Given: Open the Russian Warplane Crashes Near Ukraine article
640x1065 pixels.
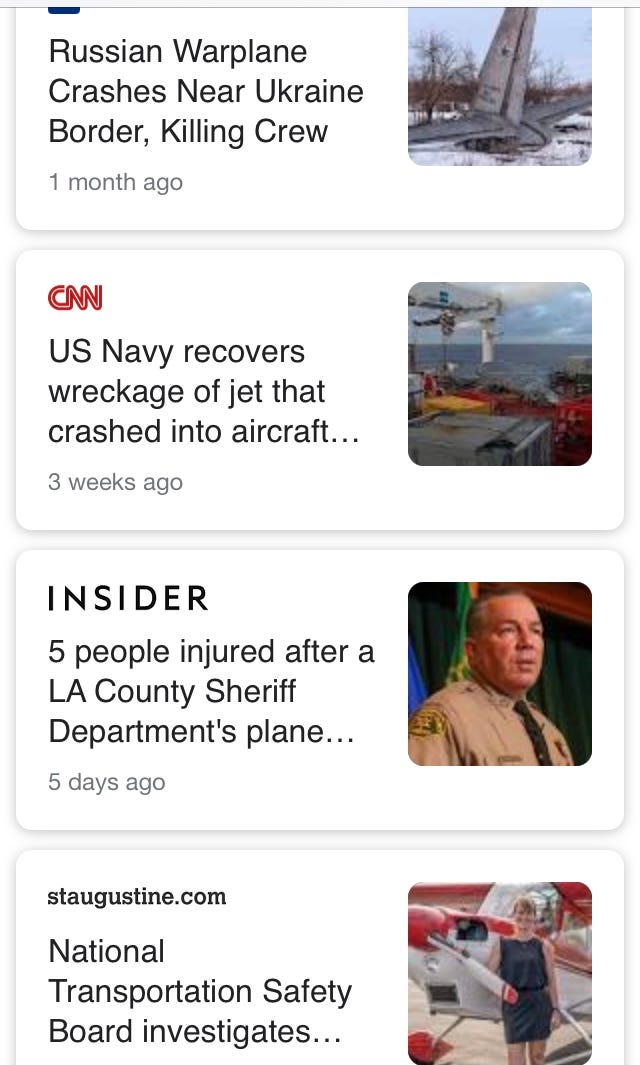Looking at the screenshot, I should click(x=206, y=92).
